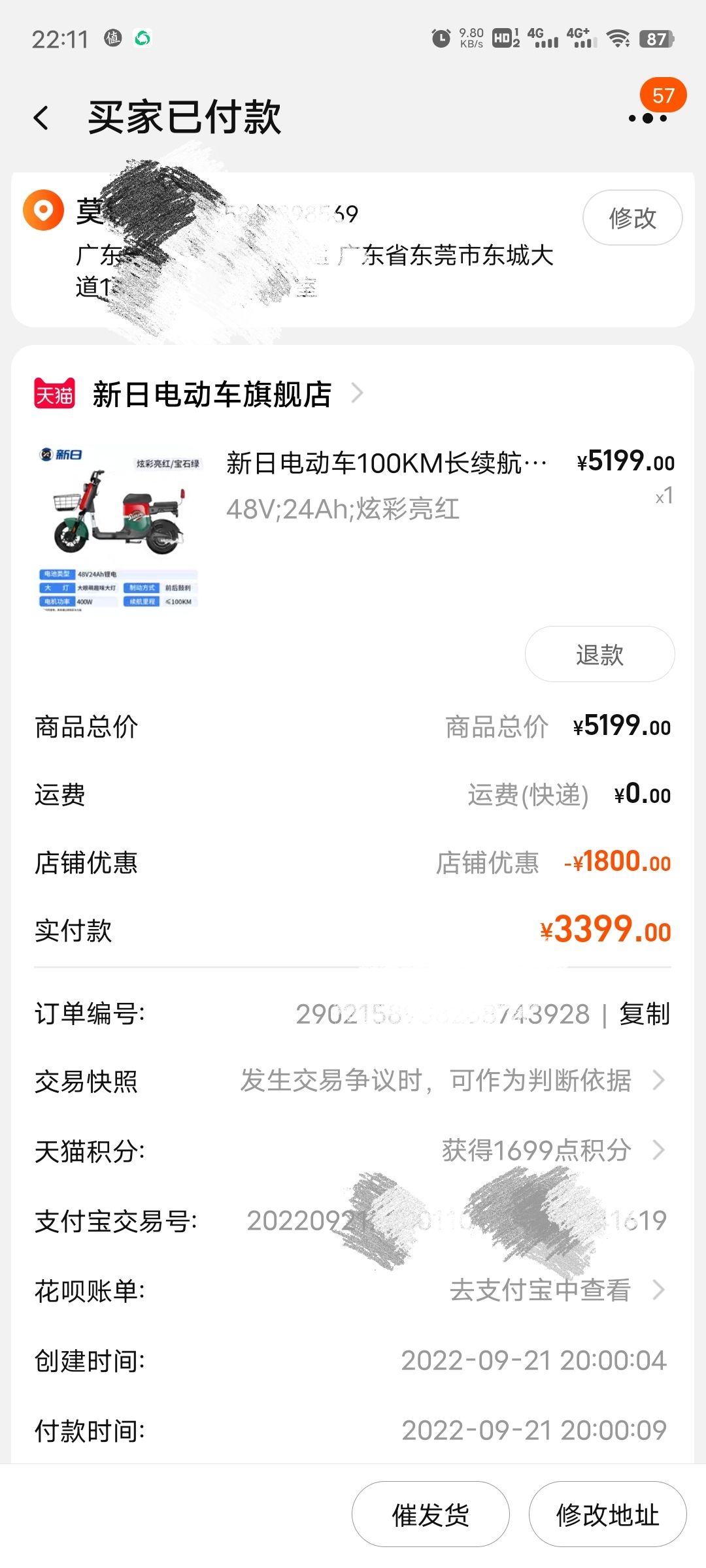This screenshot has width=706, height=1568.
Task: Request a refund via 退款 button
Action: pos(599,653)
